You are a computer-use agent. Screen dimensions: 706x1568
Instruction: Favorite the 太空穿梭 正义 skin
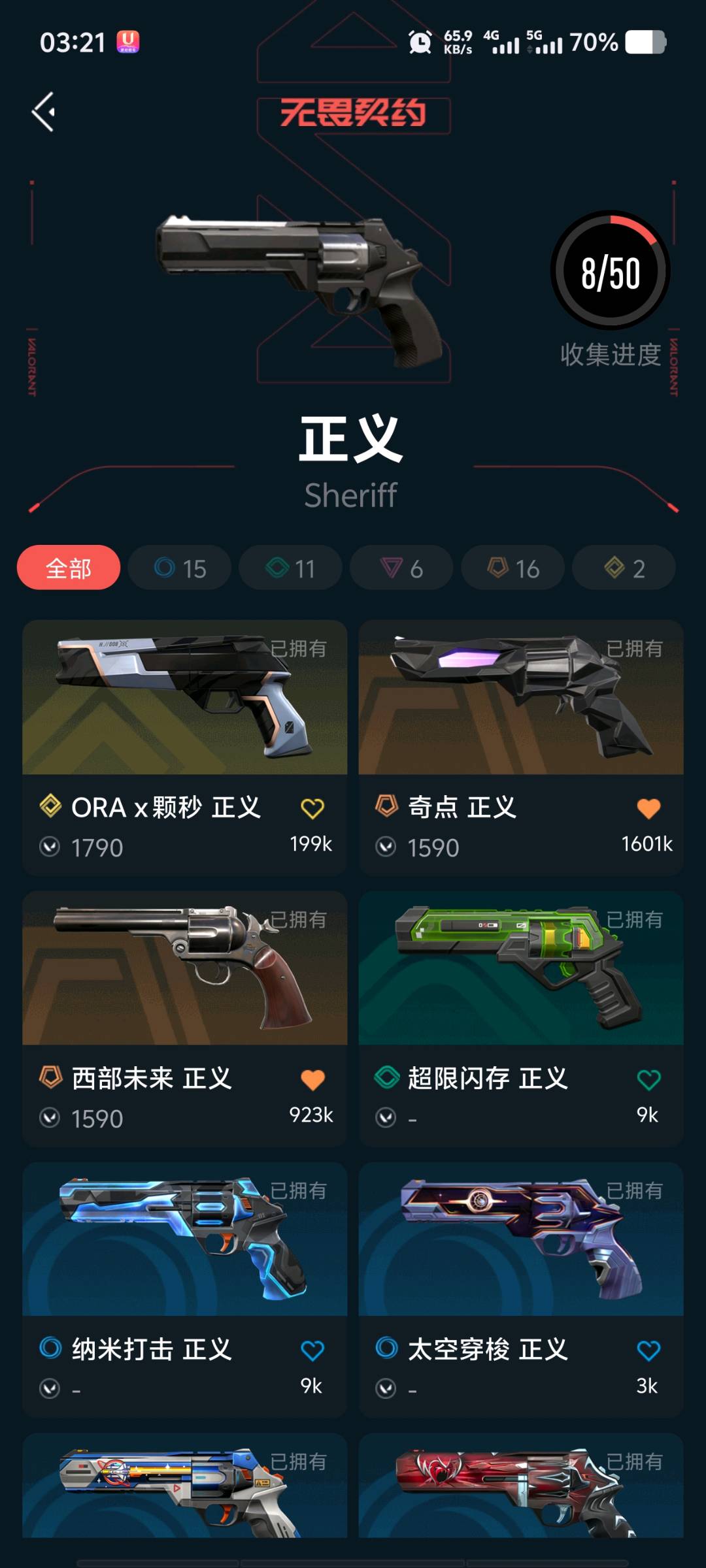coord(648,1350)
